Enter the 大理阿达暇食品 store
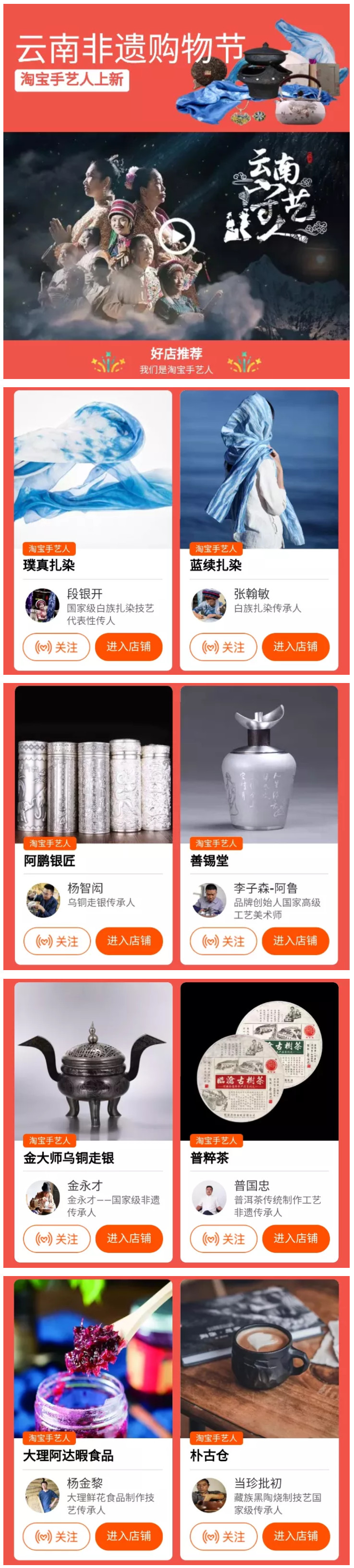The width and height of the screenshot is (354, 1568). 128,1536
